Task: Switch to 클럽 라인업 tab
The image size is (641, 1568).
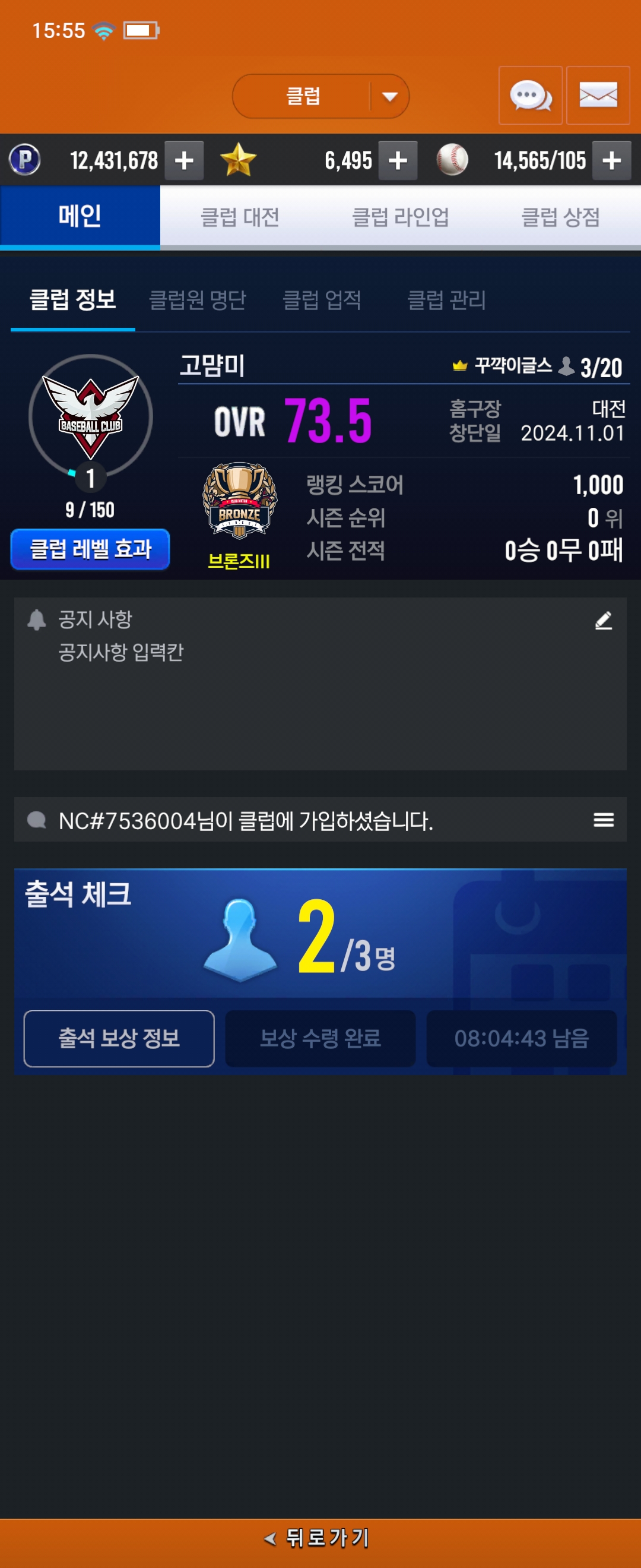Action: (x=400, y=217)
